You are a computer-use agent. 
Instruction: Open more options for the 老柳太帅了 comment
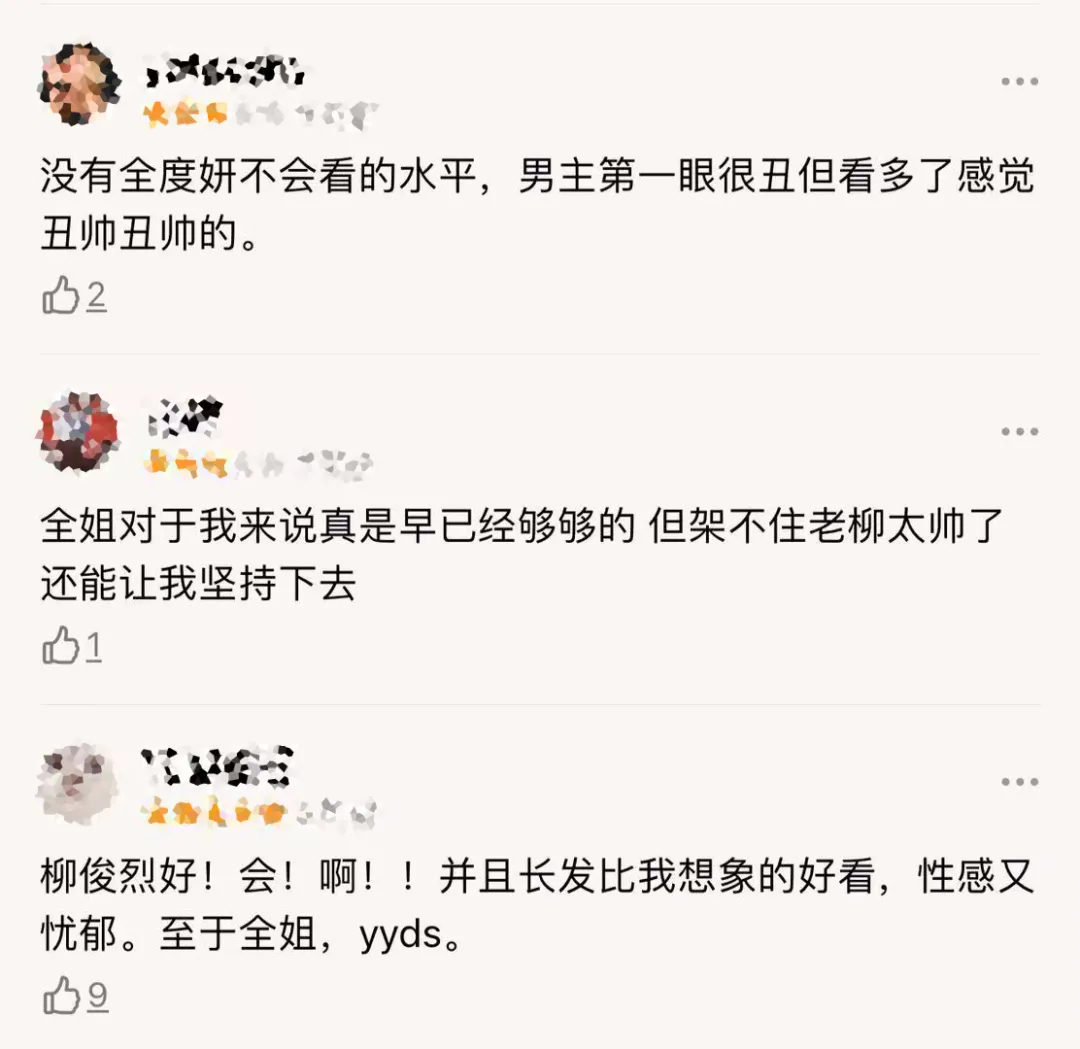(x=1019, y=432)
